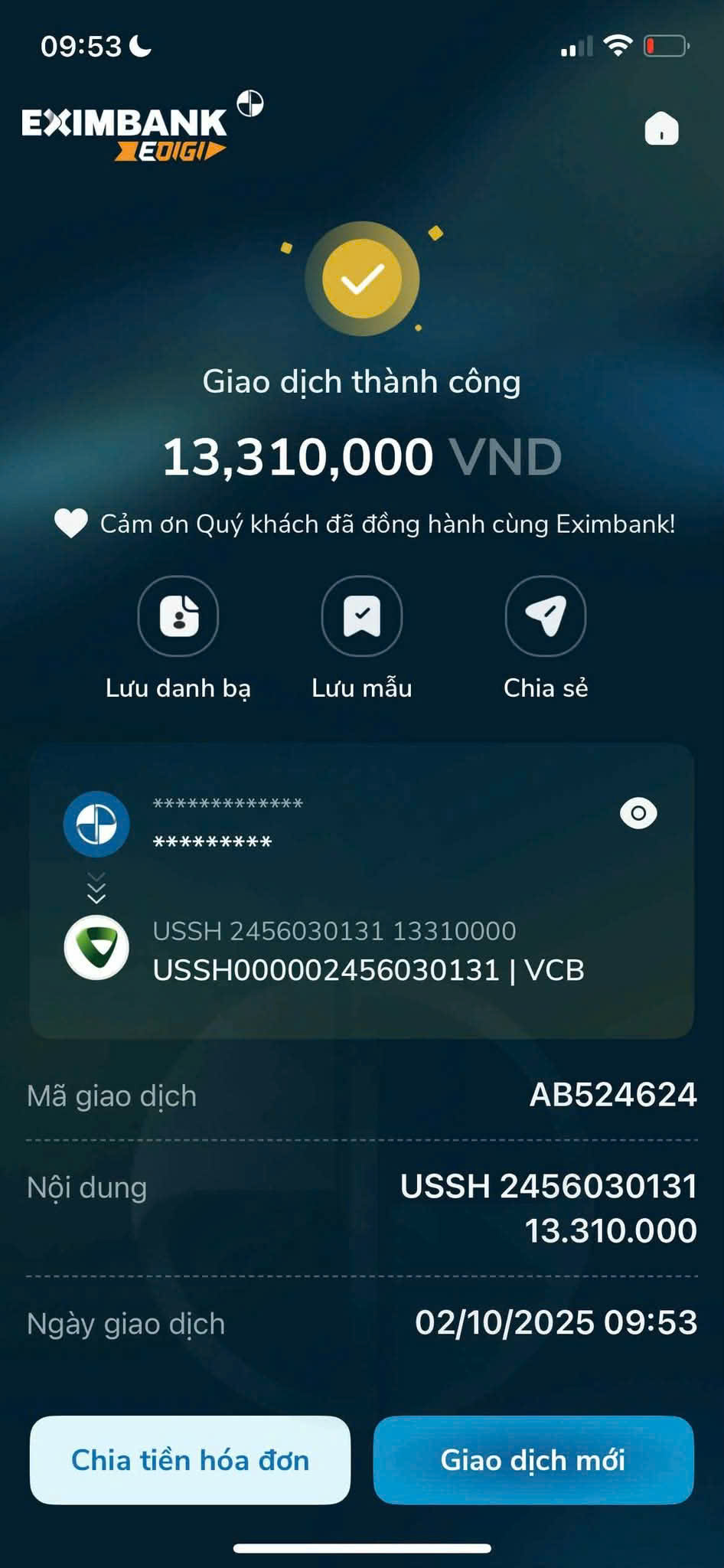Start a new transaction with Giao dịch mới
This screenshot has height=1568, width=724.
click(x=533, y=1460)
